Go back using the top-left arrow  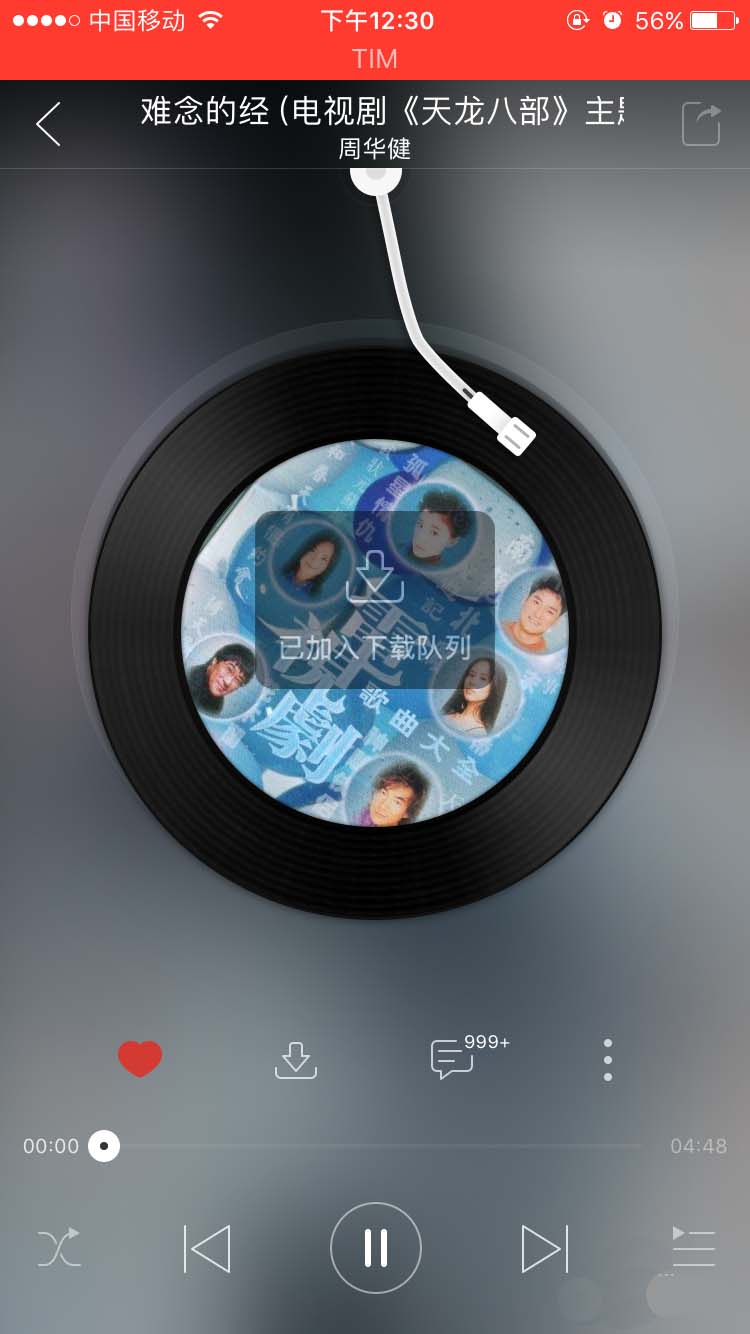(x=48, y=125)
